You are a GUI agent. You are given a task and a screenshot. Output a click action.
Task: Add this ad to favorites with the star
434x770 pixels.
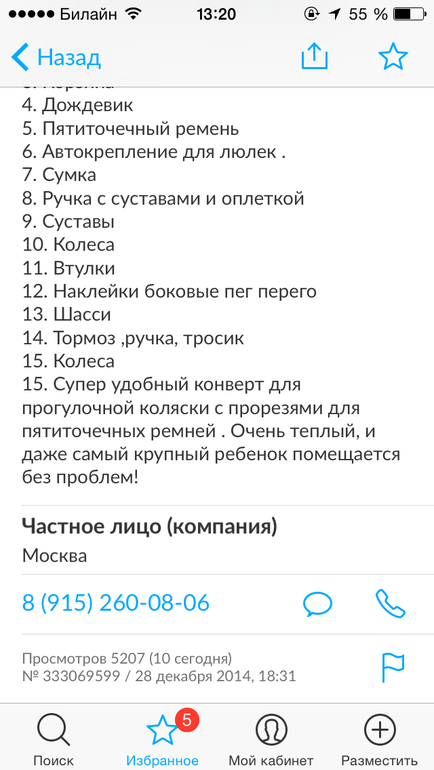tap(393, 57)
